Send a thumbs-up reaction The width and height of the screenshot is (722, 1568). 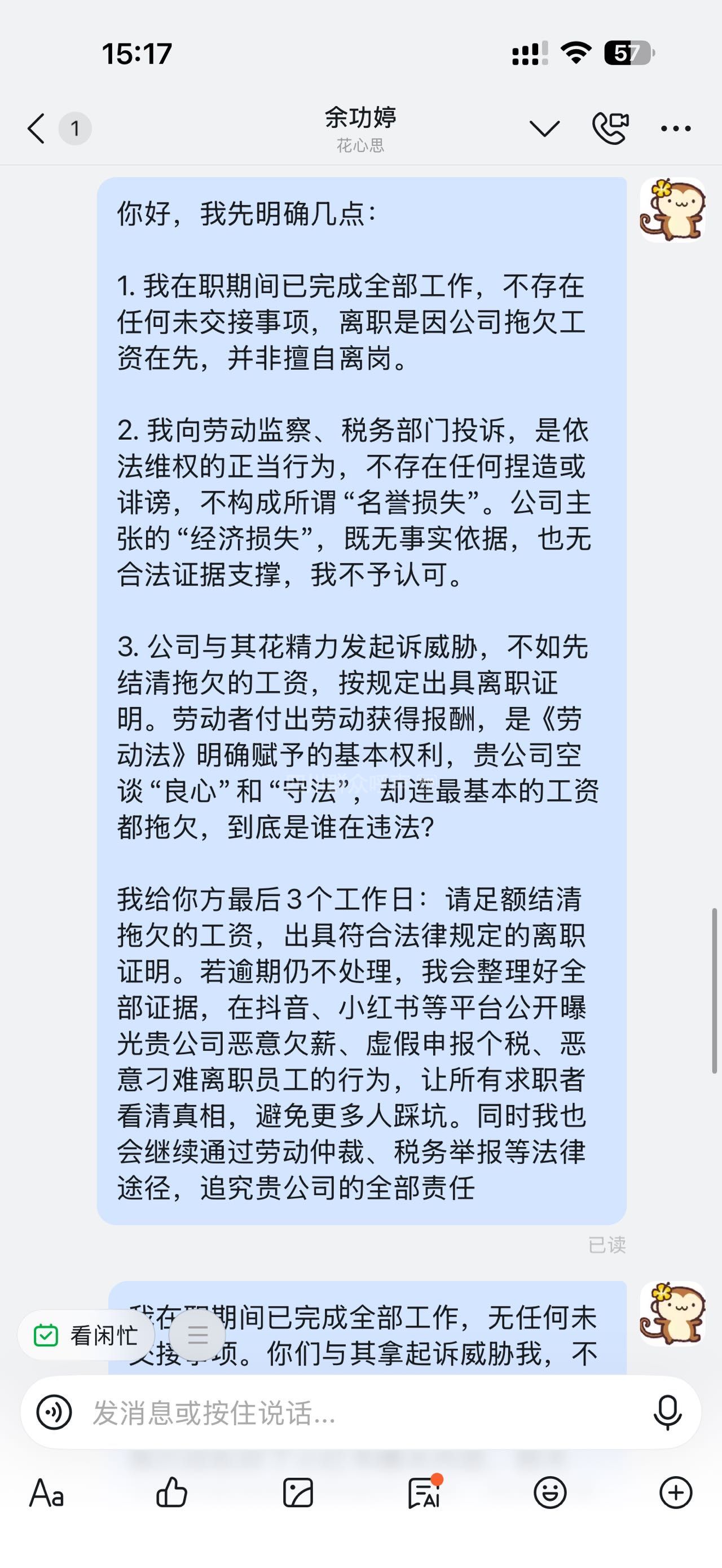click(172, 1493)
